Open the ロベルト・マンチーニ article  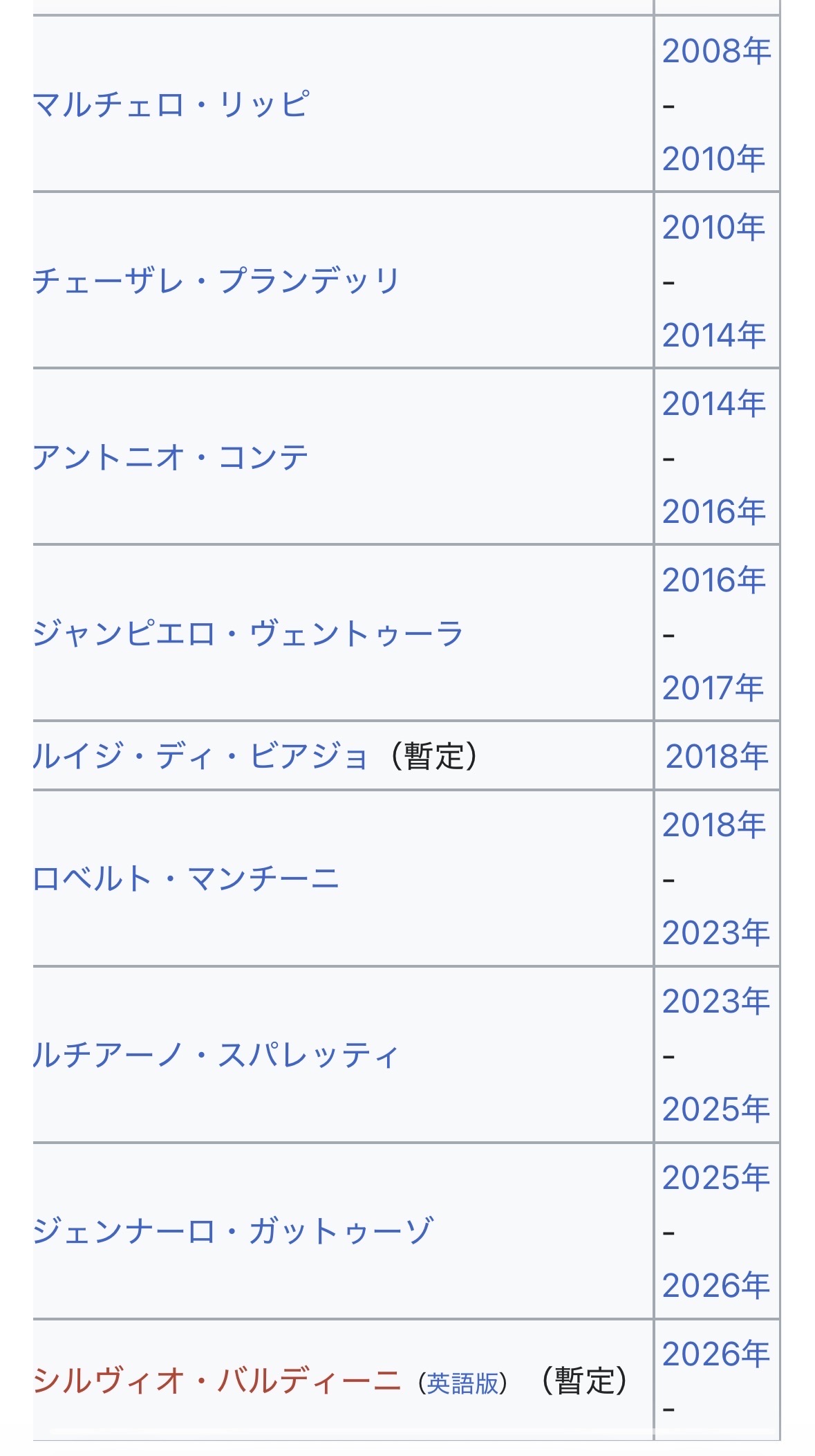coord(187,878)
